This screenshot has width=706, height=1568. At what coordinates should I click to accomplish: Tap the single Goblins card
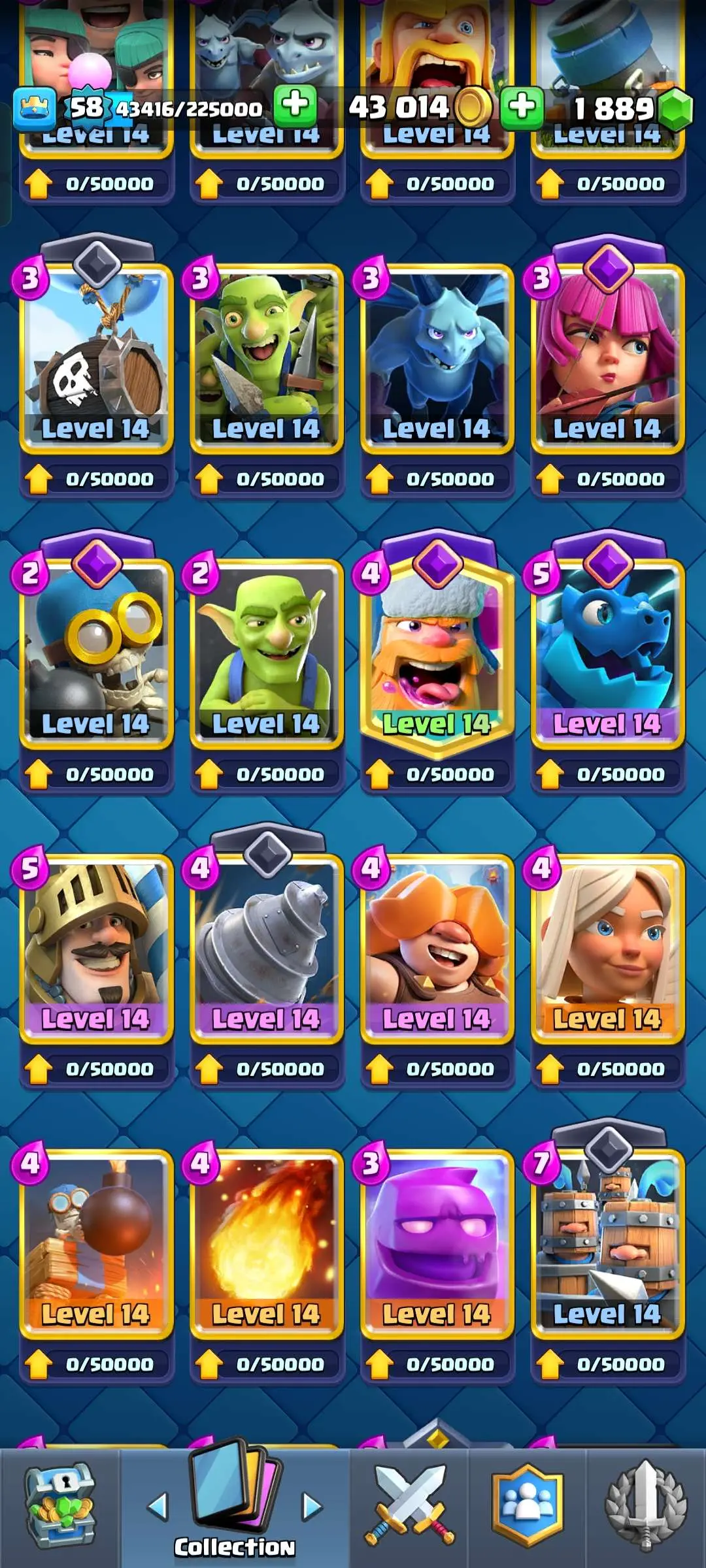coord(267,651)
